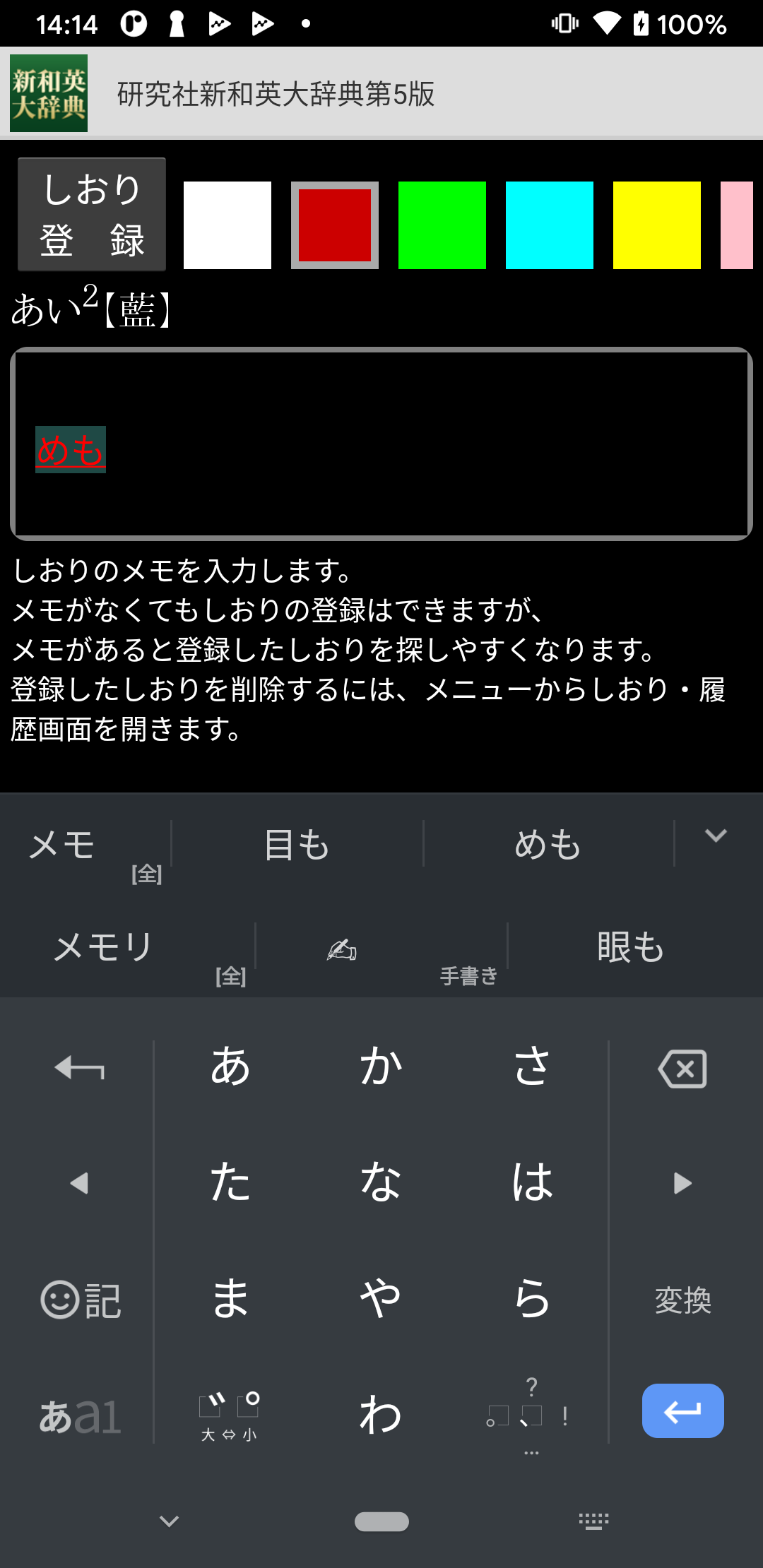Viewport: 763px width, 1568px height.
Task: Hide the keyboard with the down chevron
Action: point(169,1521)
